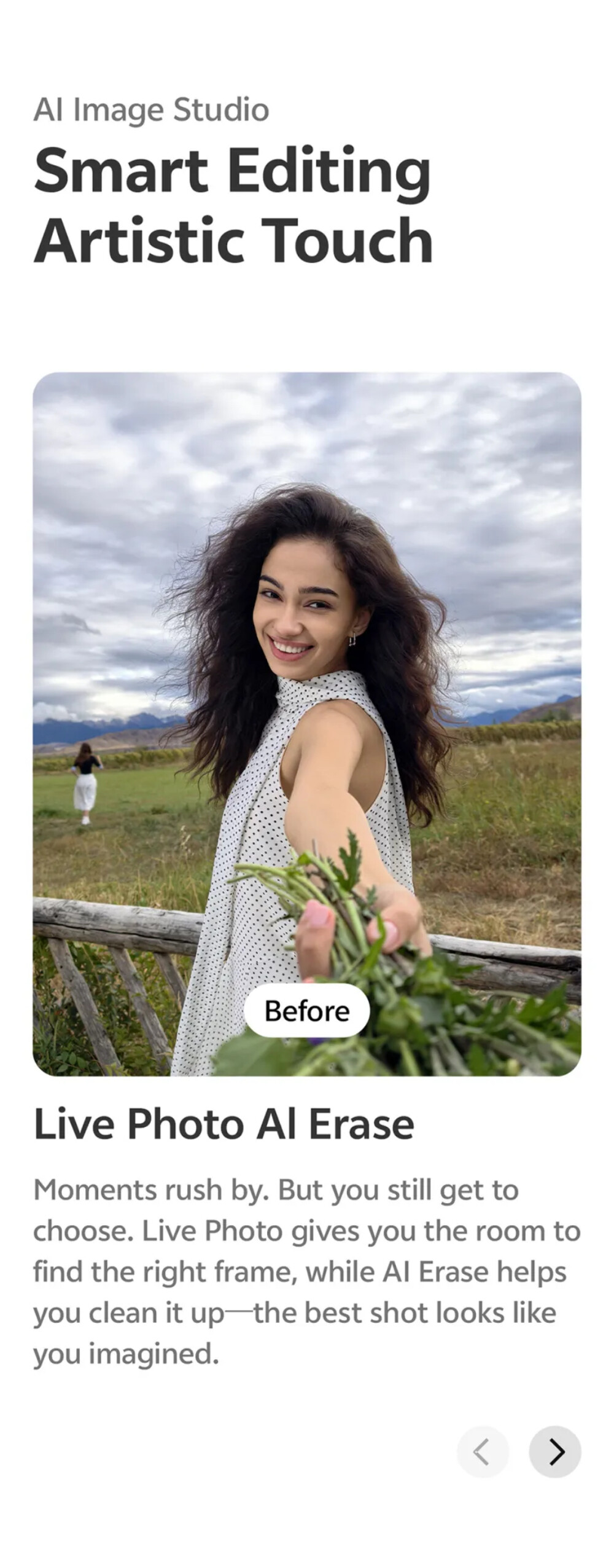Image resolution: width=614 pixels, height=1568 pixels.
Task: Go back to the previous feature slide
Action: pyautogui.click(x=483, y=1451)
